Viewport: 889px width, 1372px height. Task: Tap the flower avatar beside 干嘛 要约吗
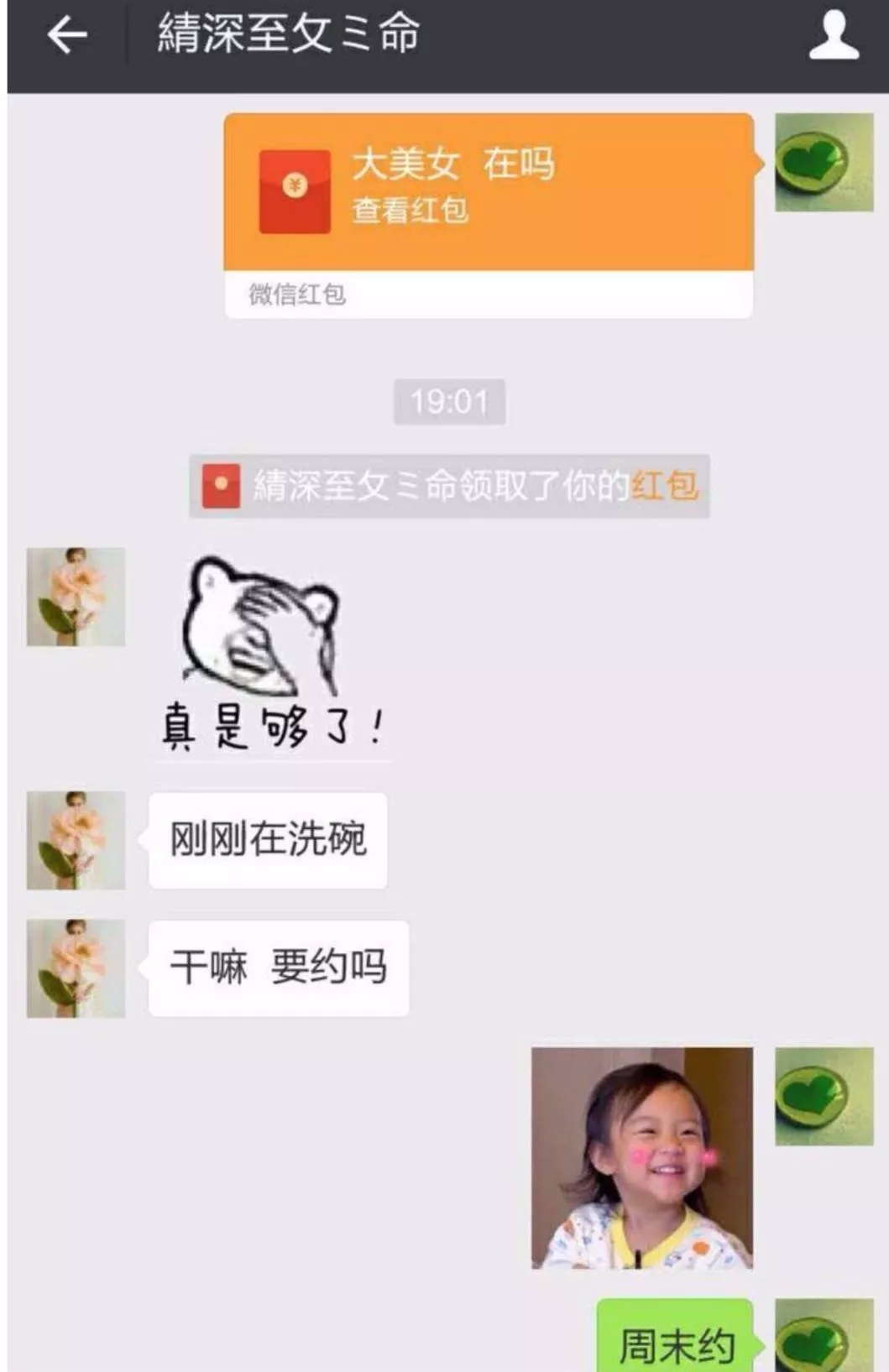76,968
